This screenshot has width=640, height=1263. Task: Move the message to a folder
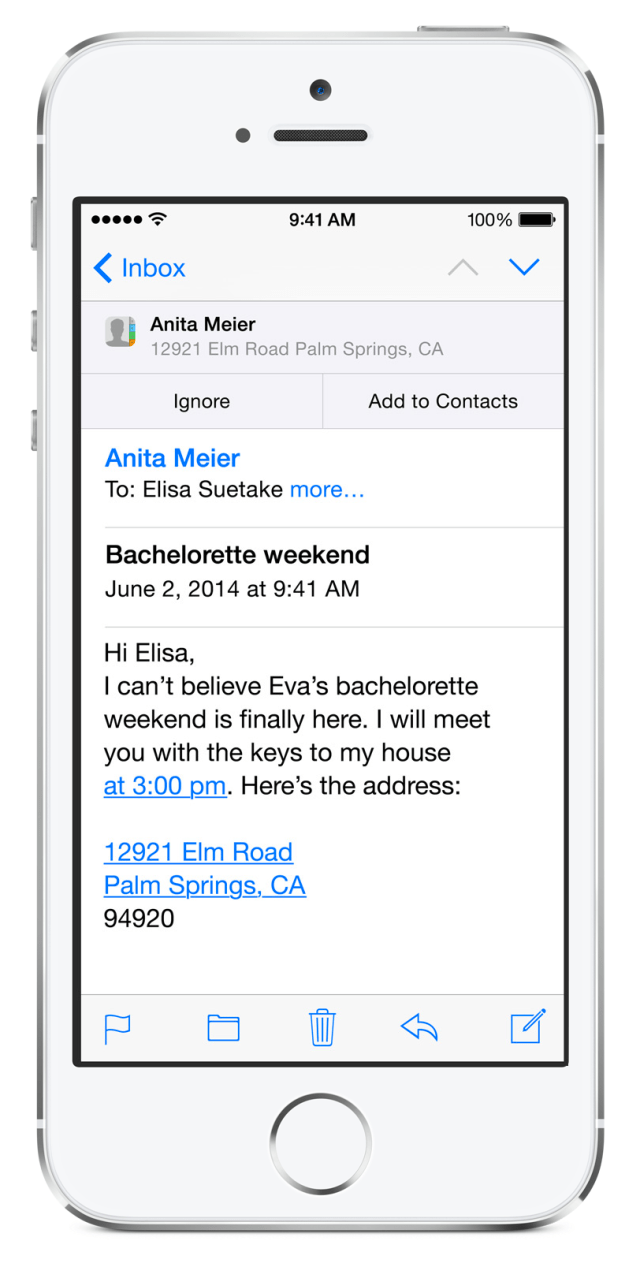coord(223,1027)
